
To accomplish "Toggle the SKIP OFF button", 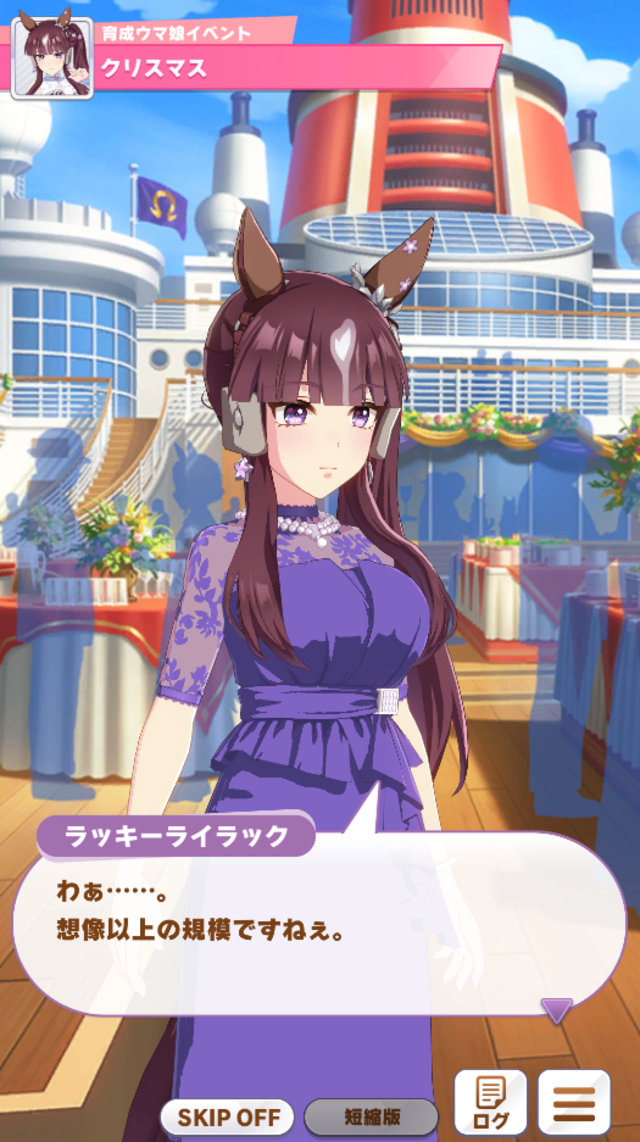I will 228,1117.
